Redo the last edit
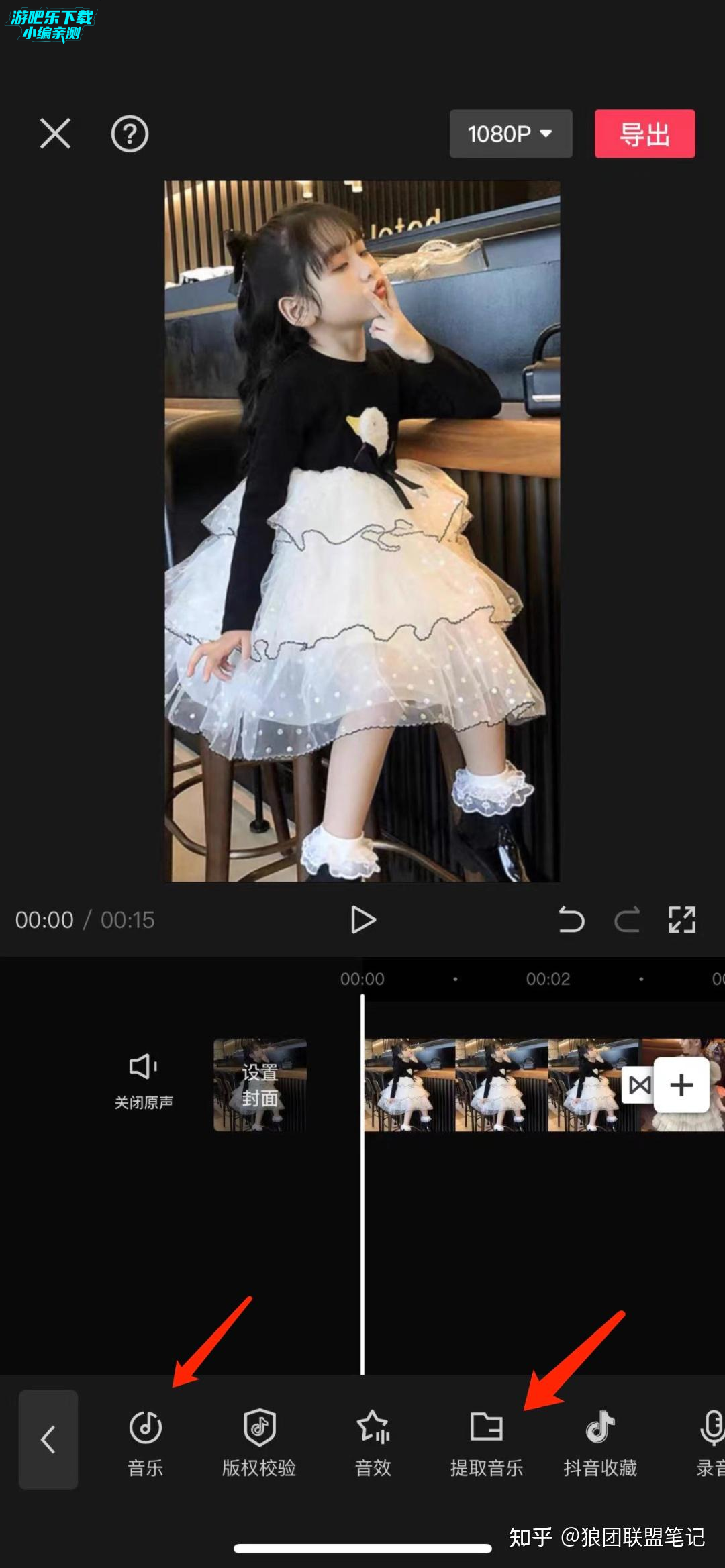The height and width of the screenshot is (1568, 725). 627,920
